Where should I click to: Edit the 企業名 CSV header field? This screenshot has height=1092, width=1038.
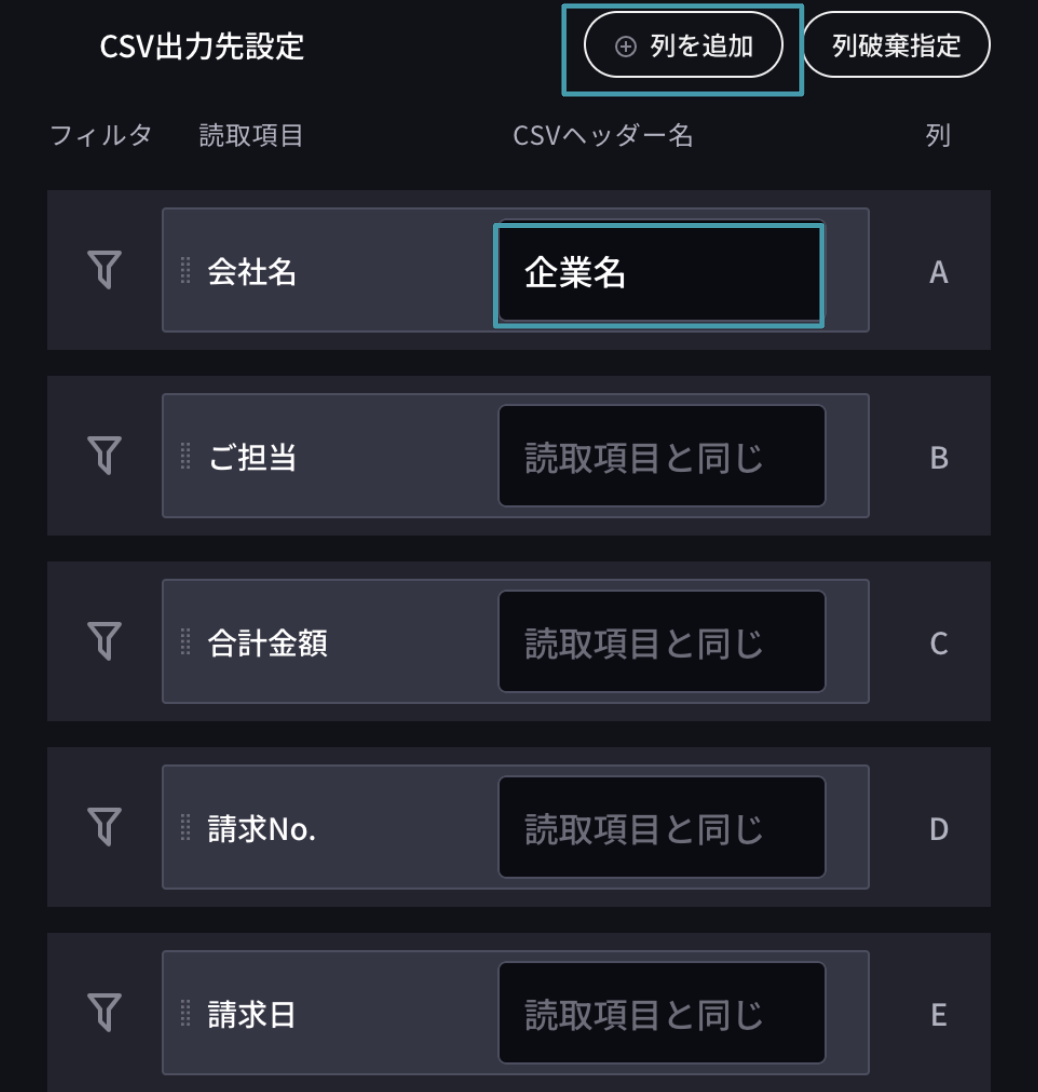tap(660, 273)
